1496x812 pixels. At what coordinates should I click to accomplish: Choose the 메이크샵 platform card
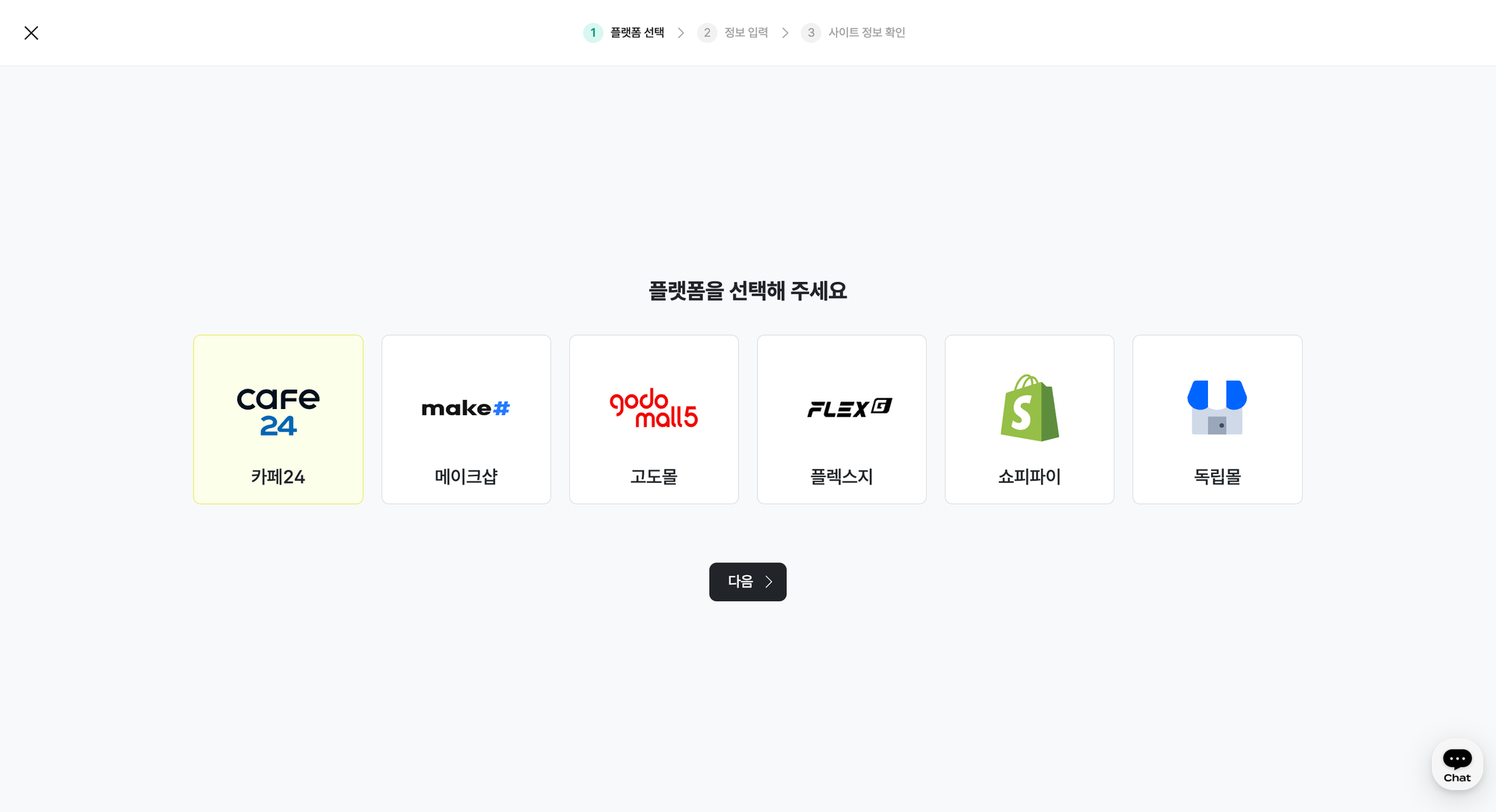(x=466, y=419)
